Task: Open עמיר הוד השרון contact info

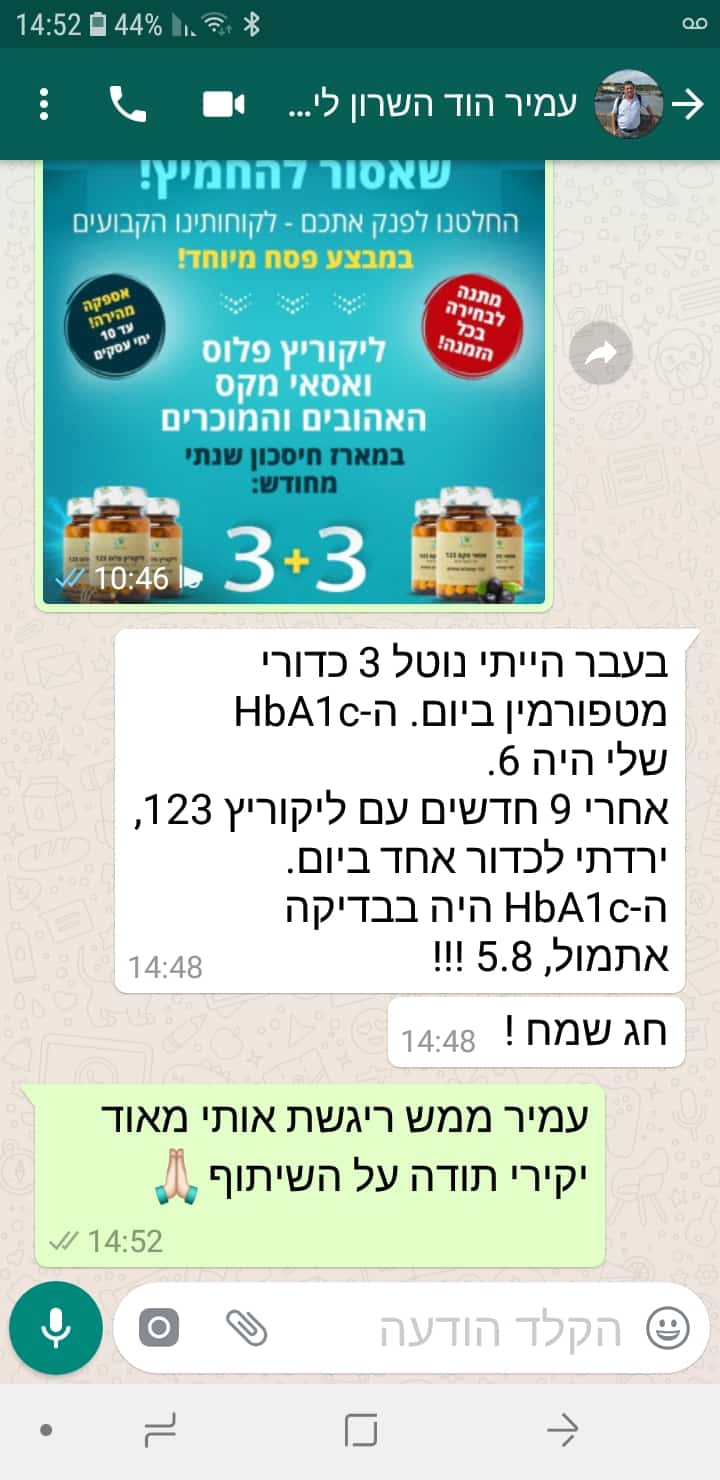Action: click(x=430, y=105)
